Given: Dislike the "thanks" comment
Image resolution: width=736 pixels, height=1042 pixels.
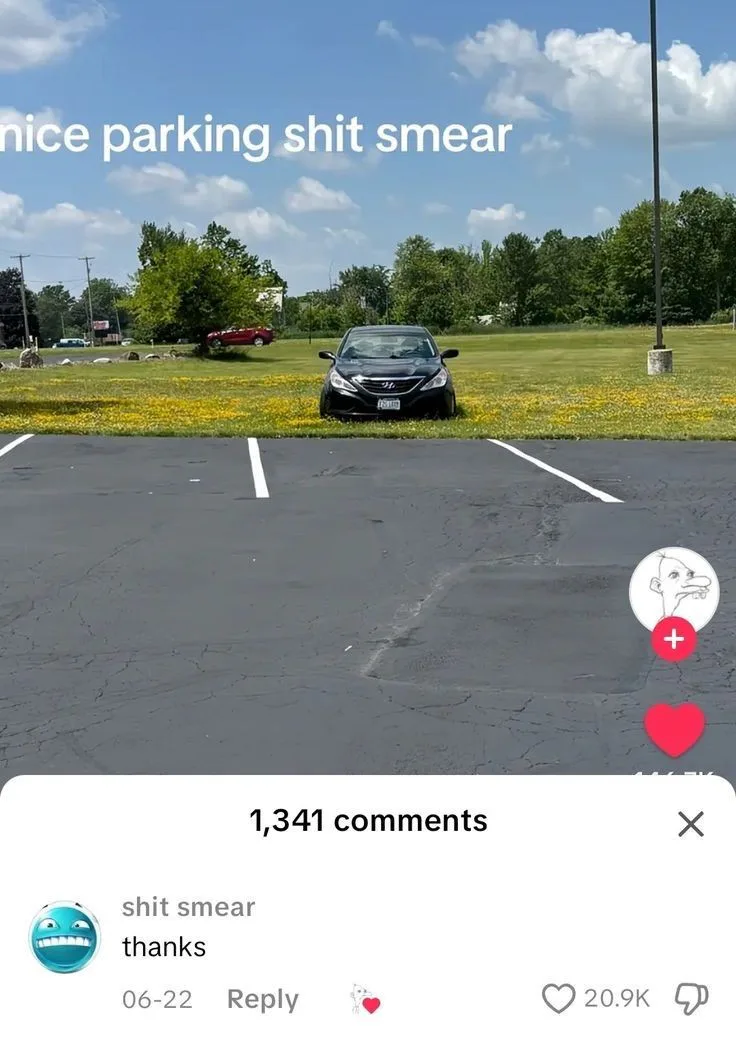Looking at the screenshot, I should click(x=691, y=999).
